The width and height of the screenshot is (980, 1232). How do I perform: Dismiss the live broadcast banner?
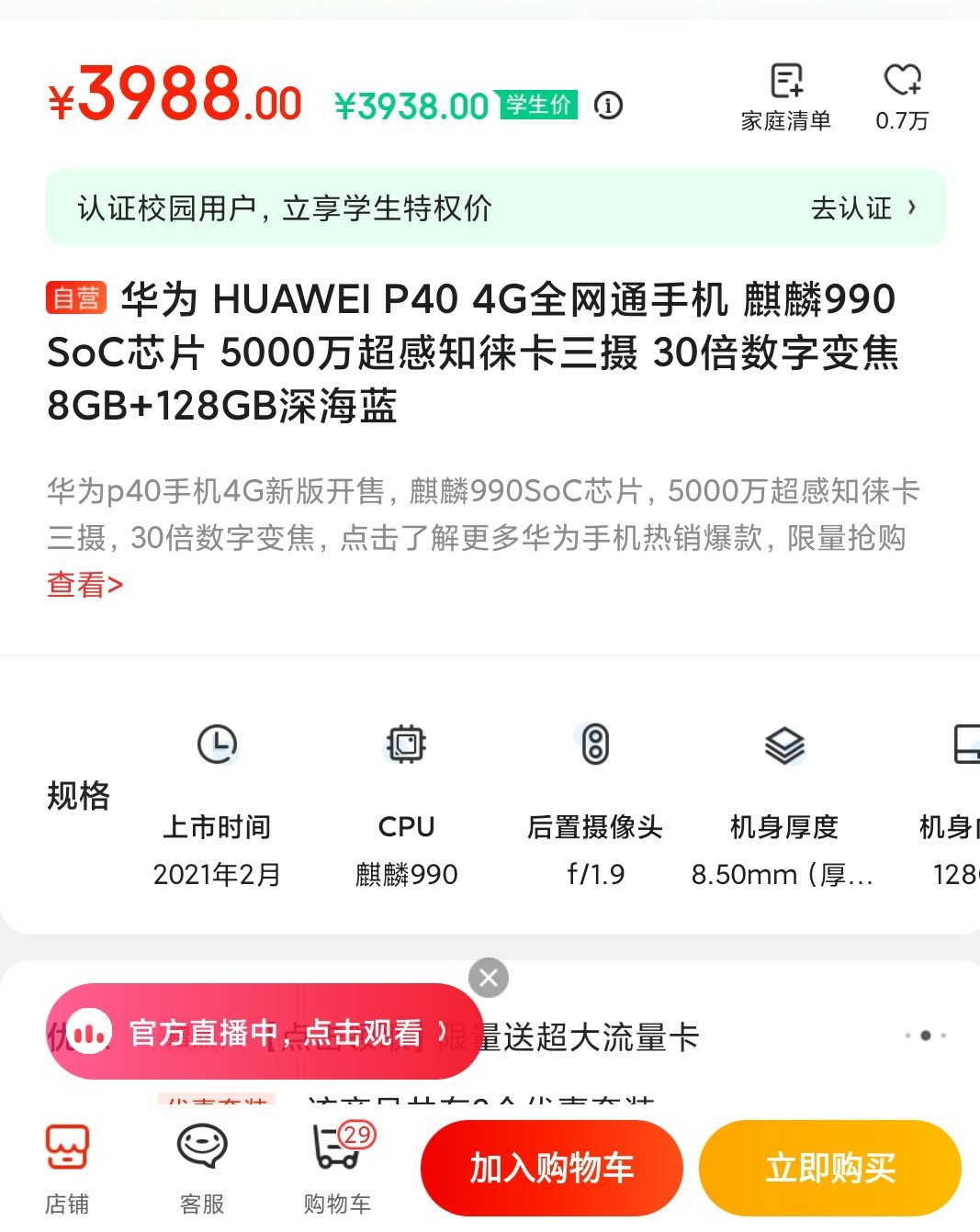(489, 978)
